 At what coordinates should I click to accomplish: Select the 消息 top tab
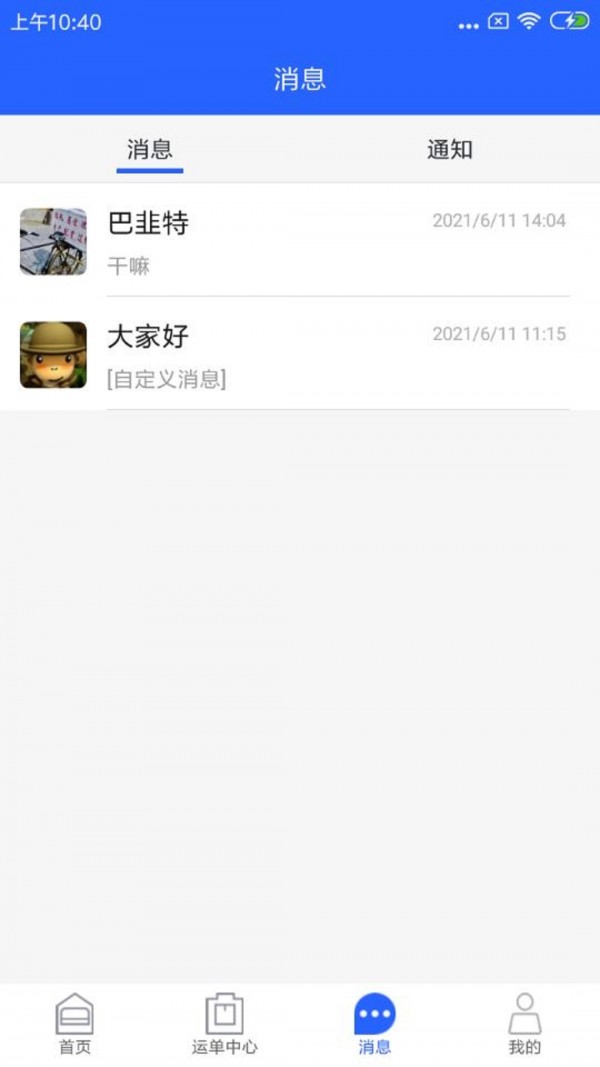click(x=150, y=150)
